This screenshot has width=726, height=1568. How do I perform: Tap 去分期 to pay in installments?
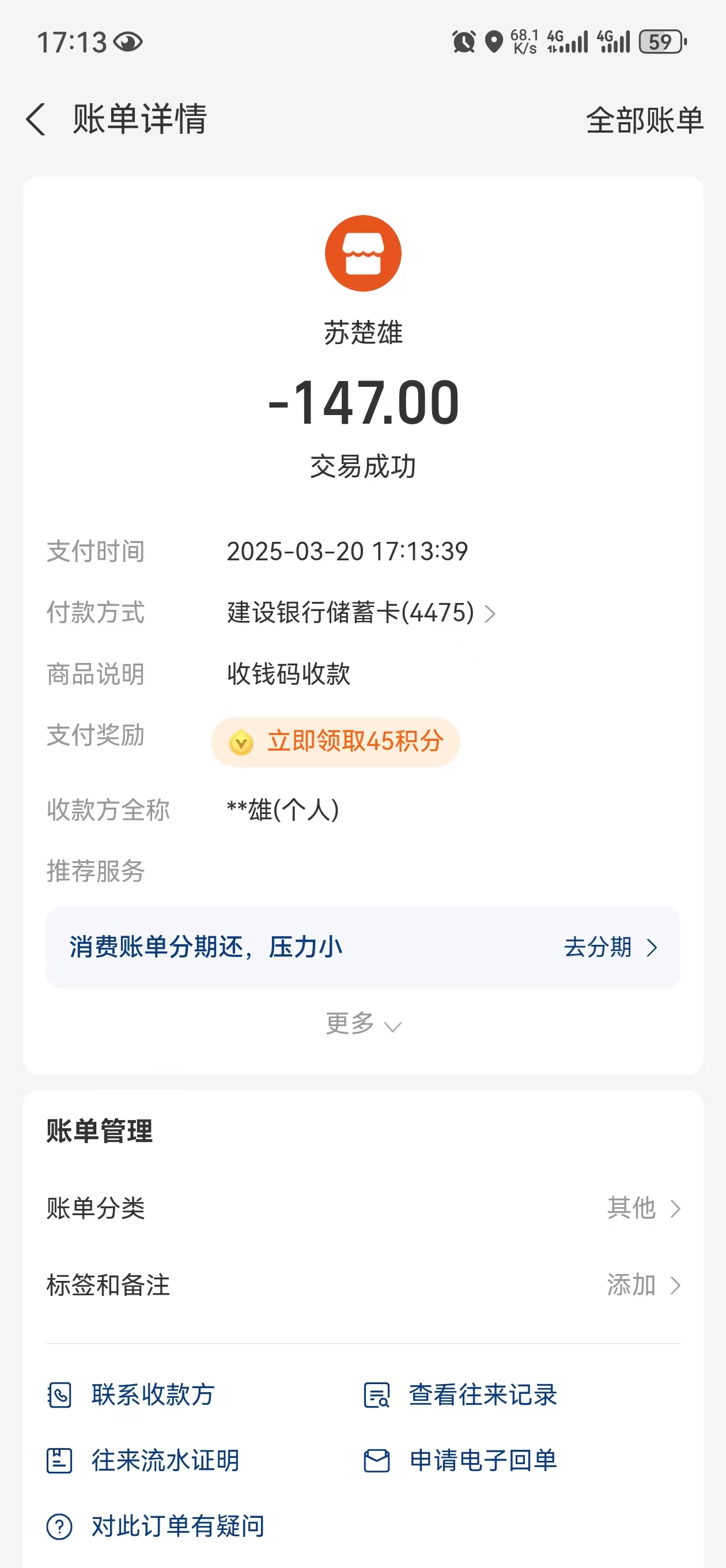(x=610, y=947)
